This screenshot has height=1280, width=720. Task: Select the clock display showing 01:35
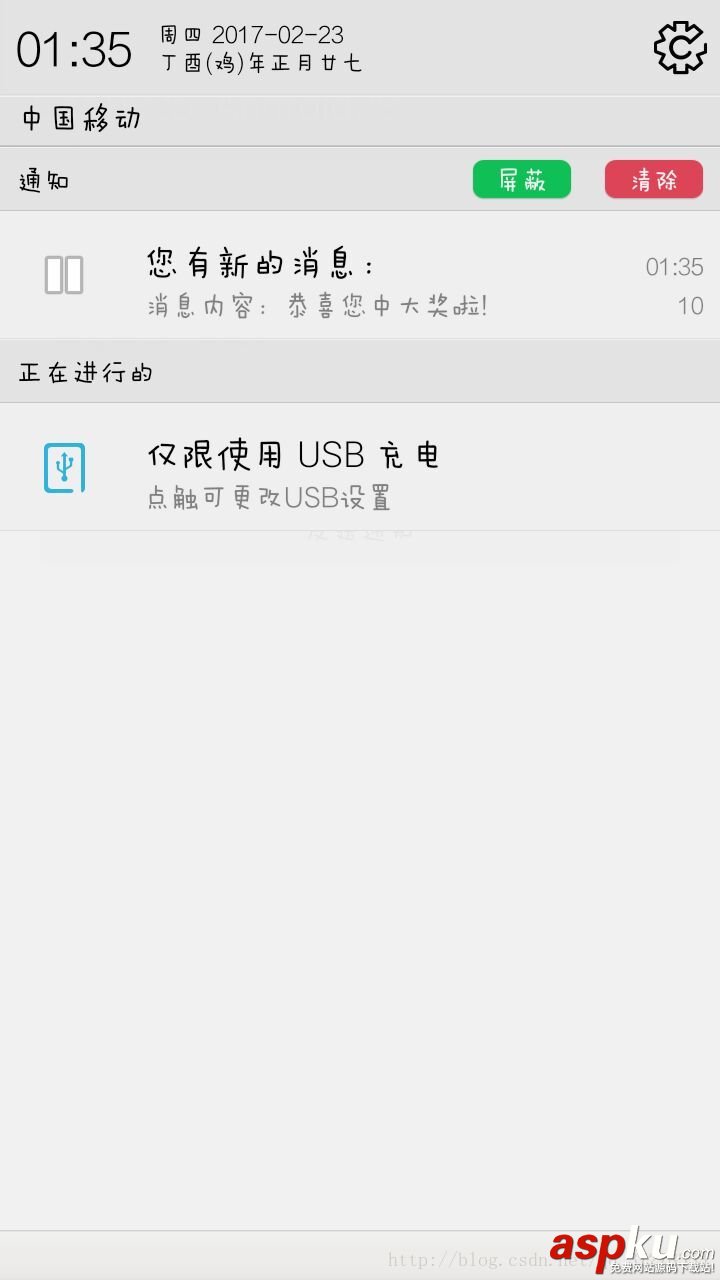[x=74, y=48]
